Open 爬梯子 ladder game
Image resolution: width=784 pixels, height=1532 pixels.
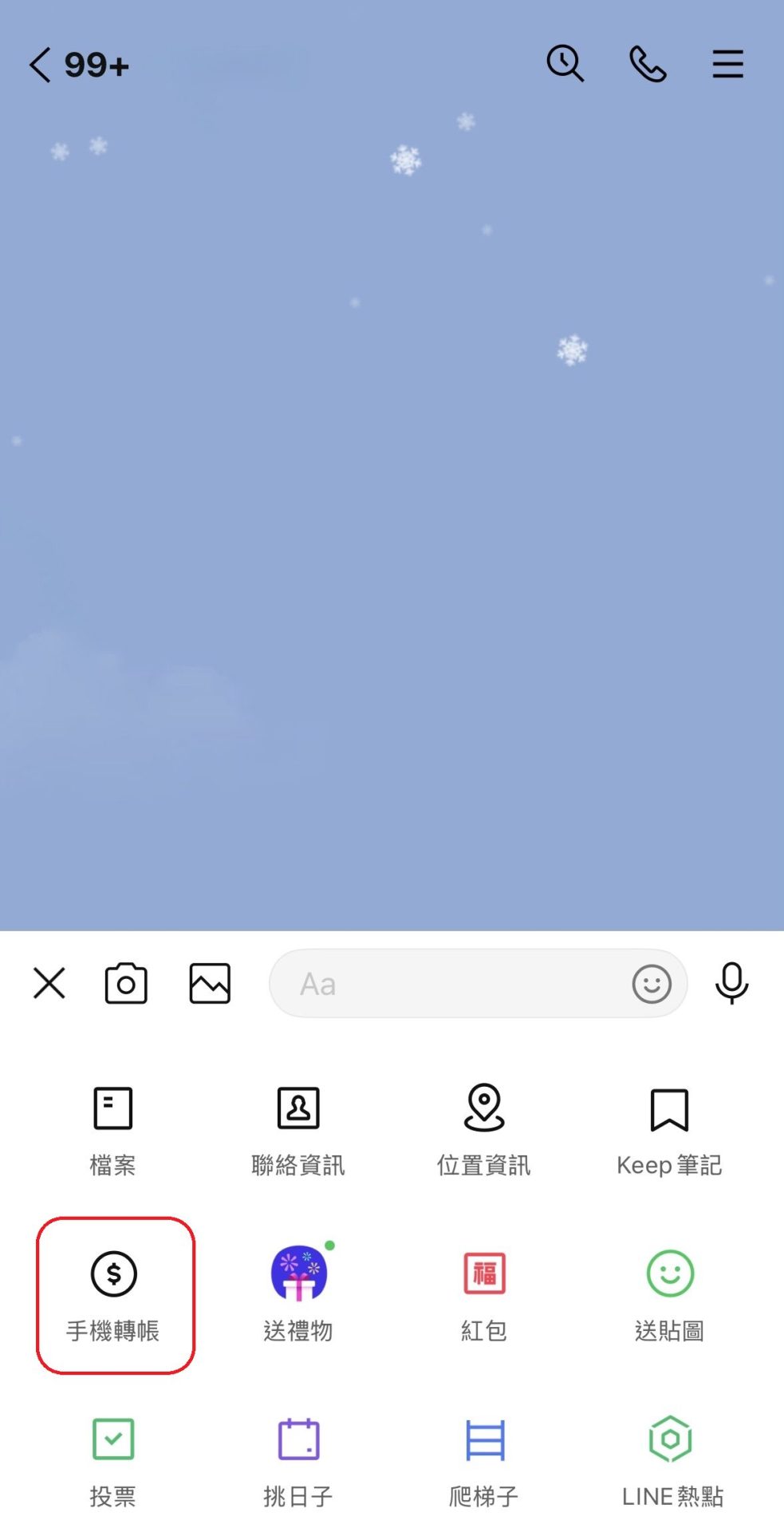pyautogui.click(x=484, y=1460)
